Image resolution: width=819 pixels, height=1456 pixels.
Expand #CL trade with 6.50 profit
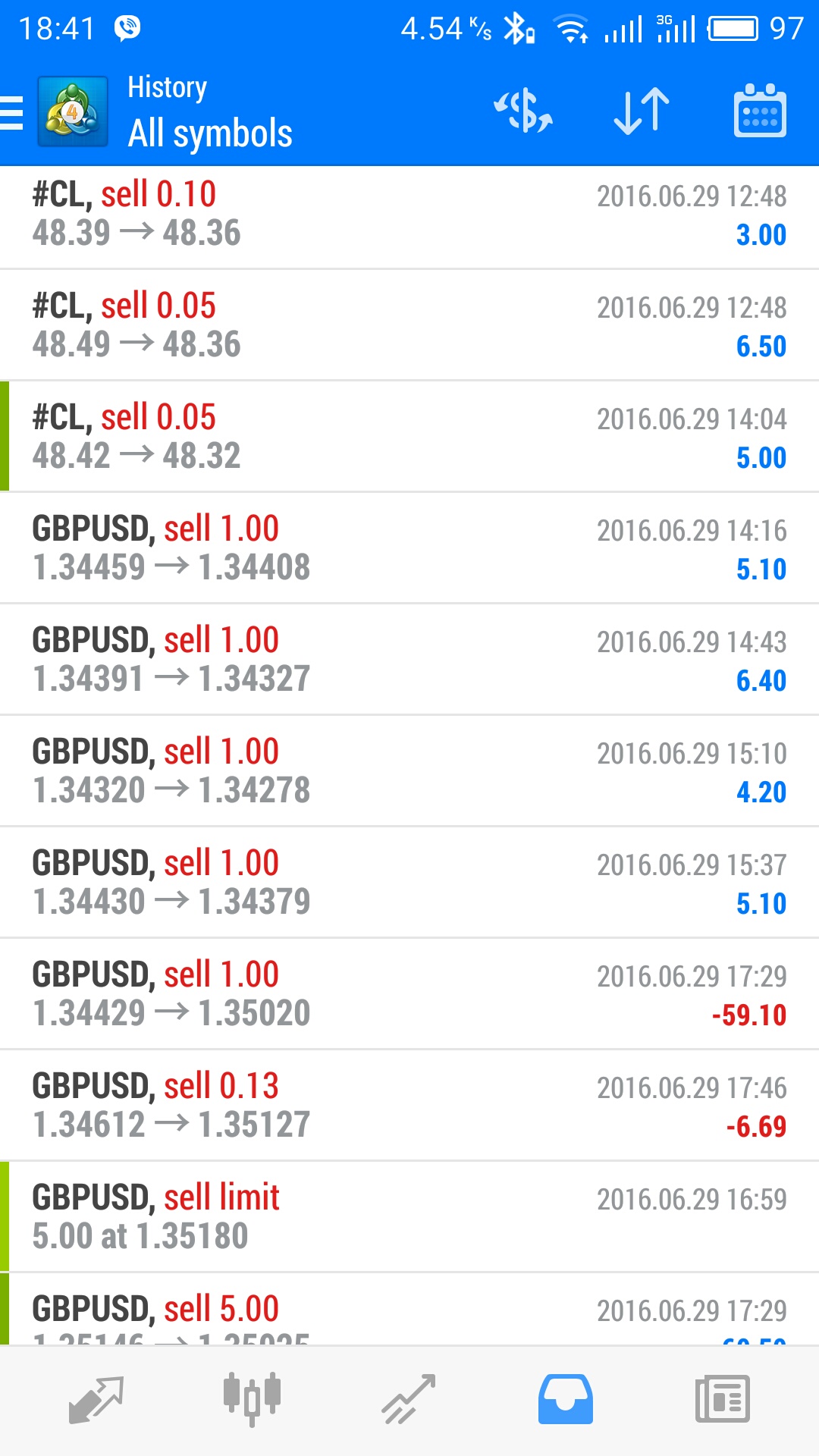coord(409,325)
